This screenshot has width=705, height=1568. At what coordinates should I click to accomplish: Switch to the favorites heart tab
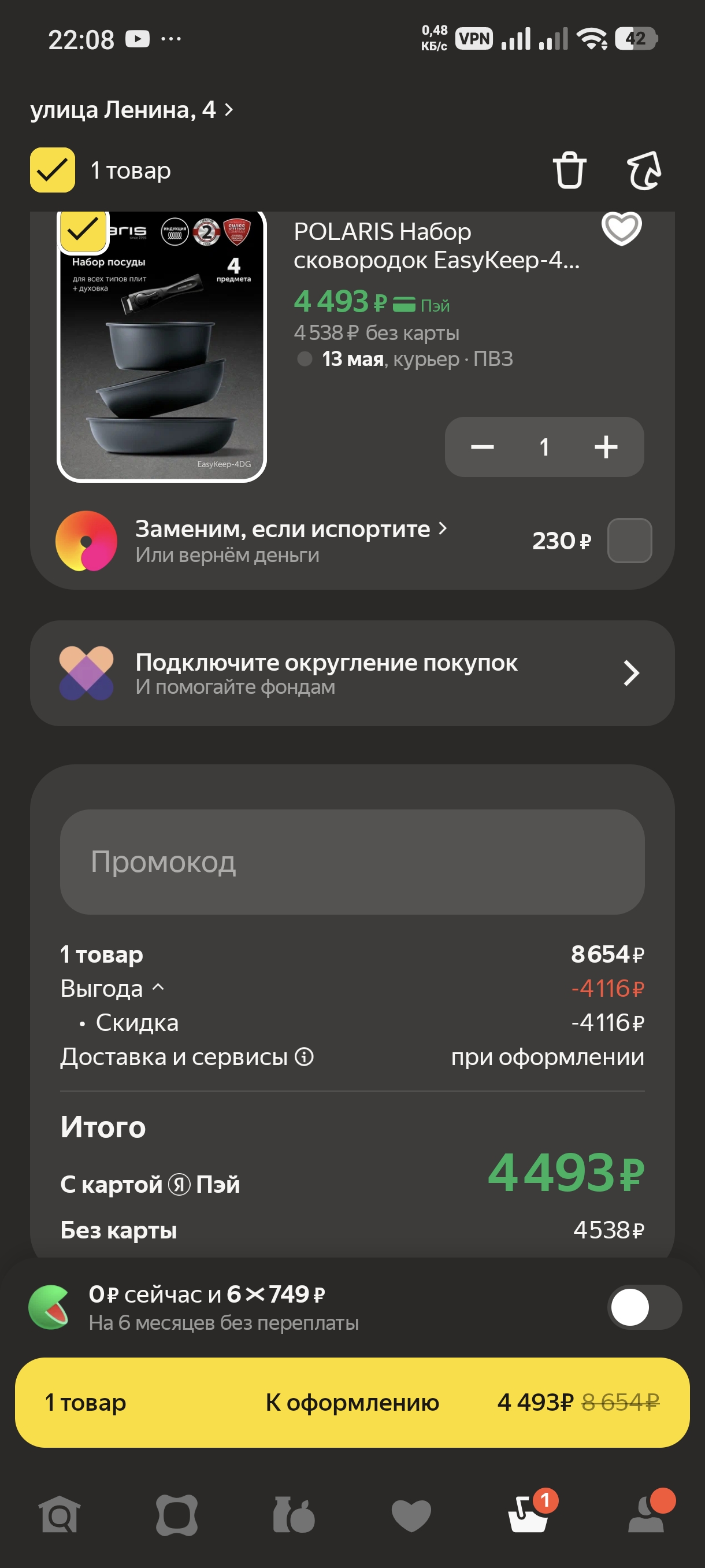411,1514
